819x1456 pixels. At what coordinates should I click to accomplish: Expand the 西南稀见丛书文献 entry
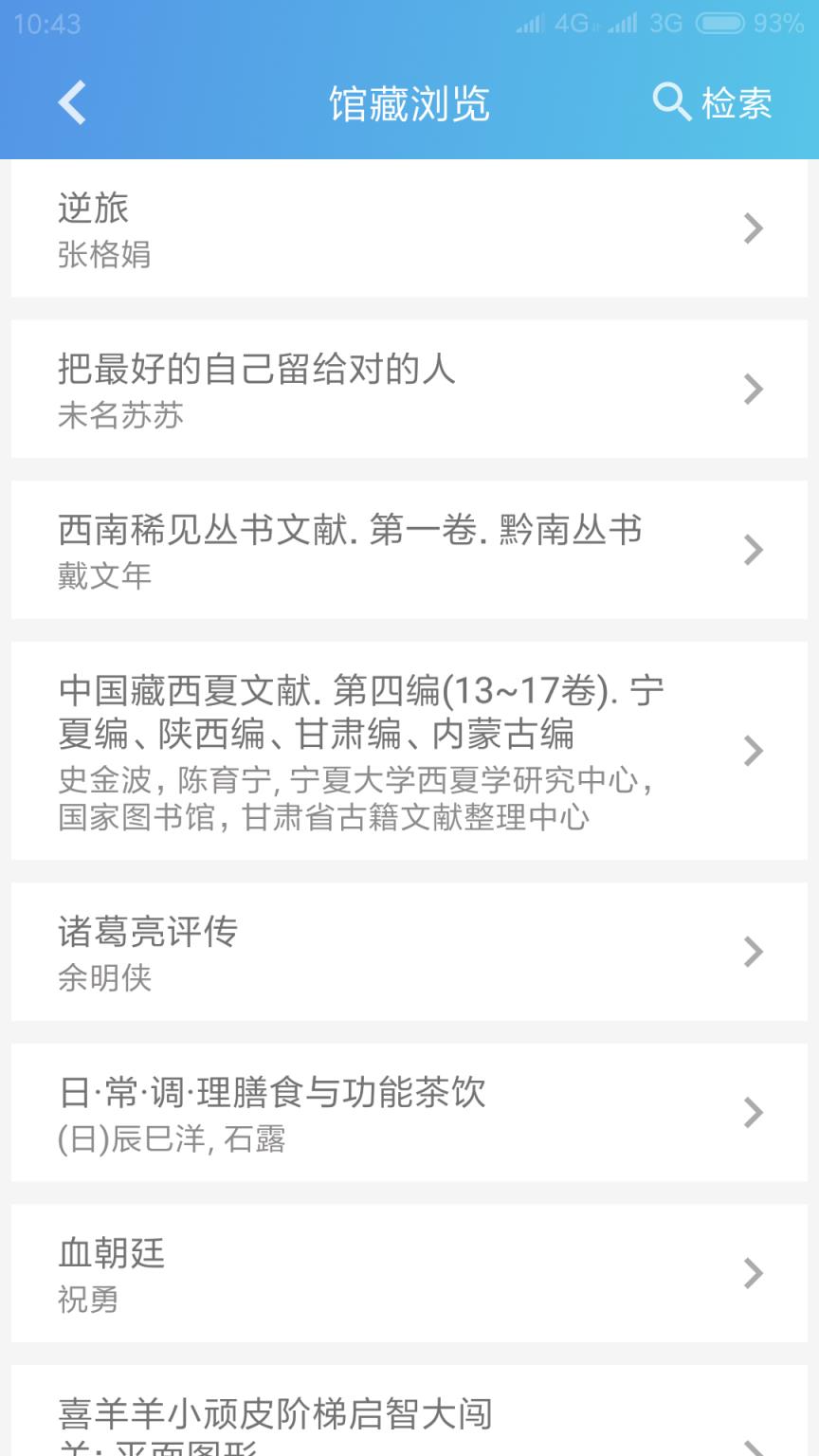tap(752, 550)
